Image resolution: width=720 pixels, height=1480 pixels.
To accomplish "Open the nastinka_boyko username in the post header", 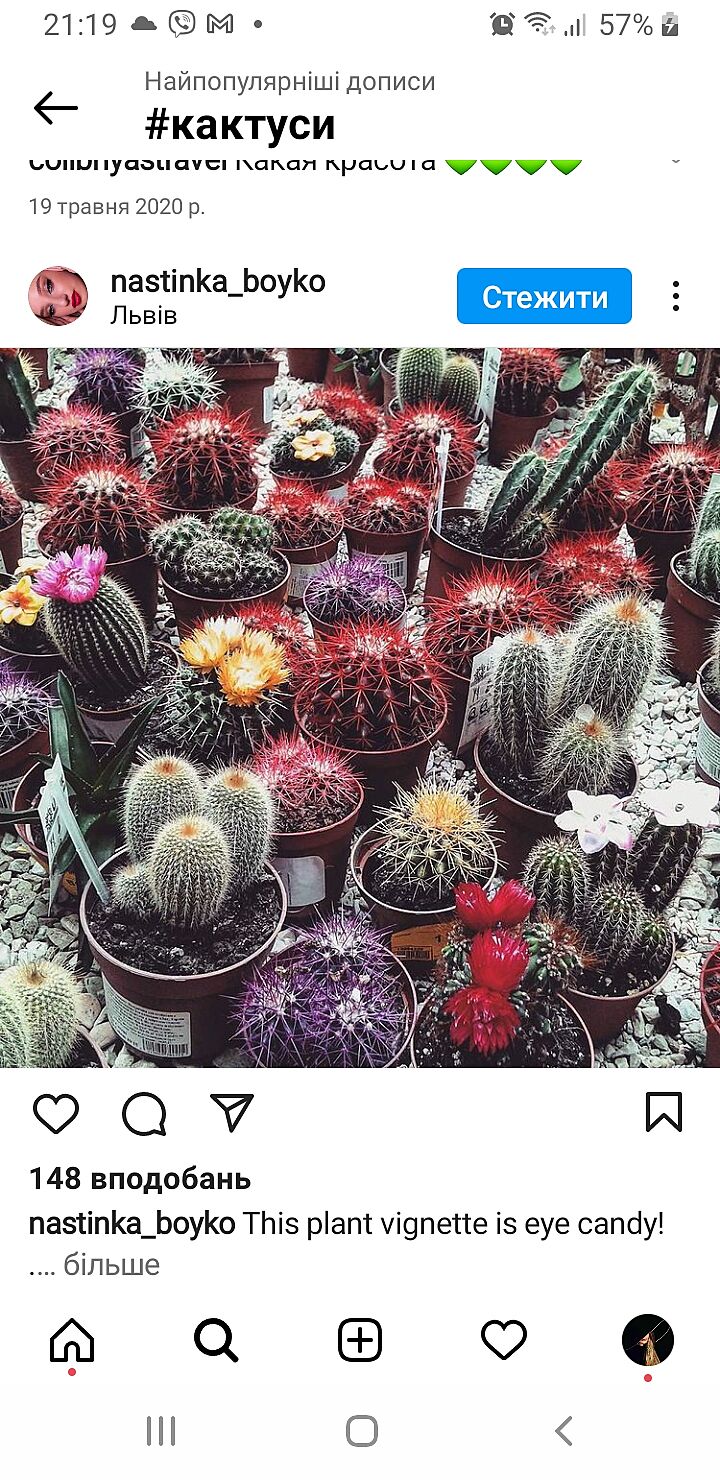I will pos(218,282).
